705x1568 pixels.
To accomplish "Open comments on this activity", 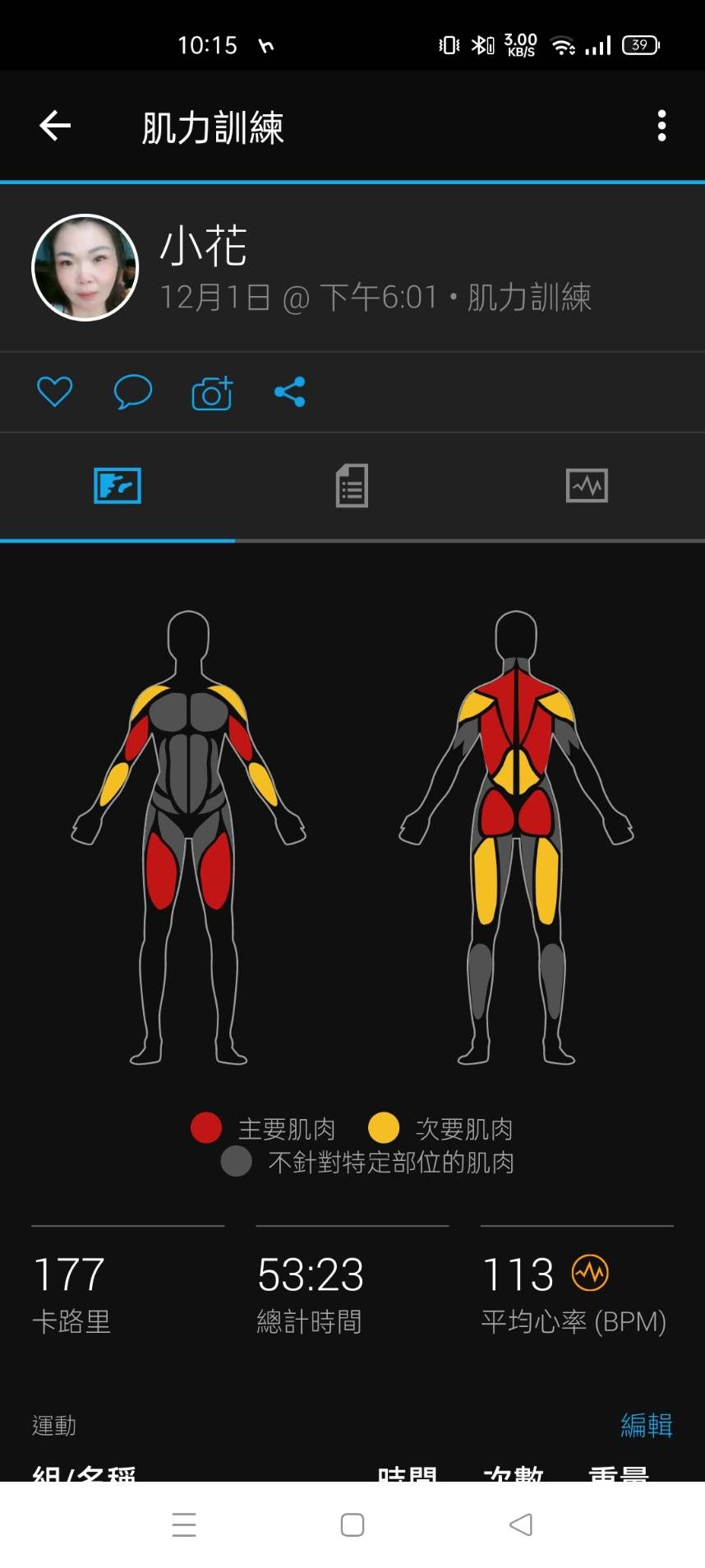I will click(x=132, y=392).
